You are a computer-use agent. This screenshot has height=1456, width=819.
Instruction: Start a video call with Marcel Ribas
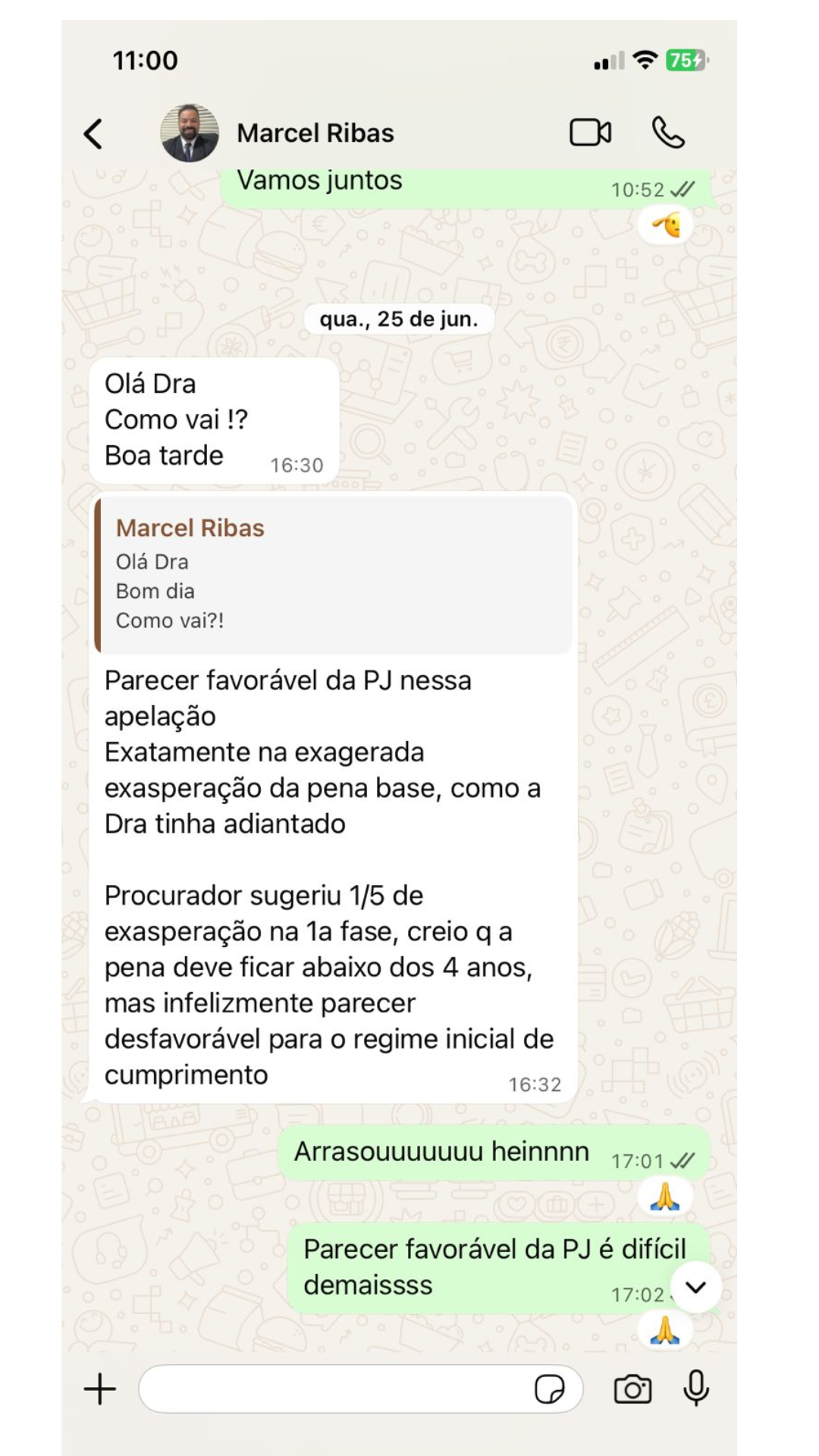coord(590,133)
